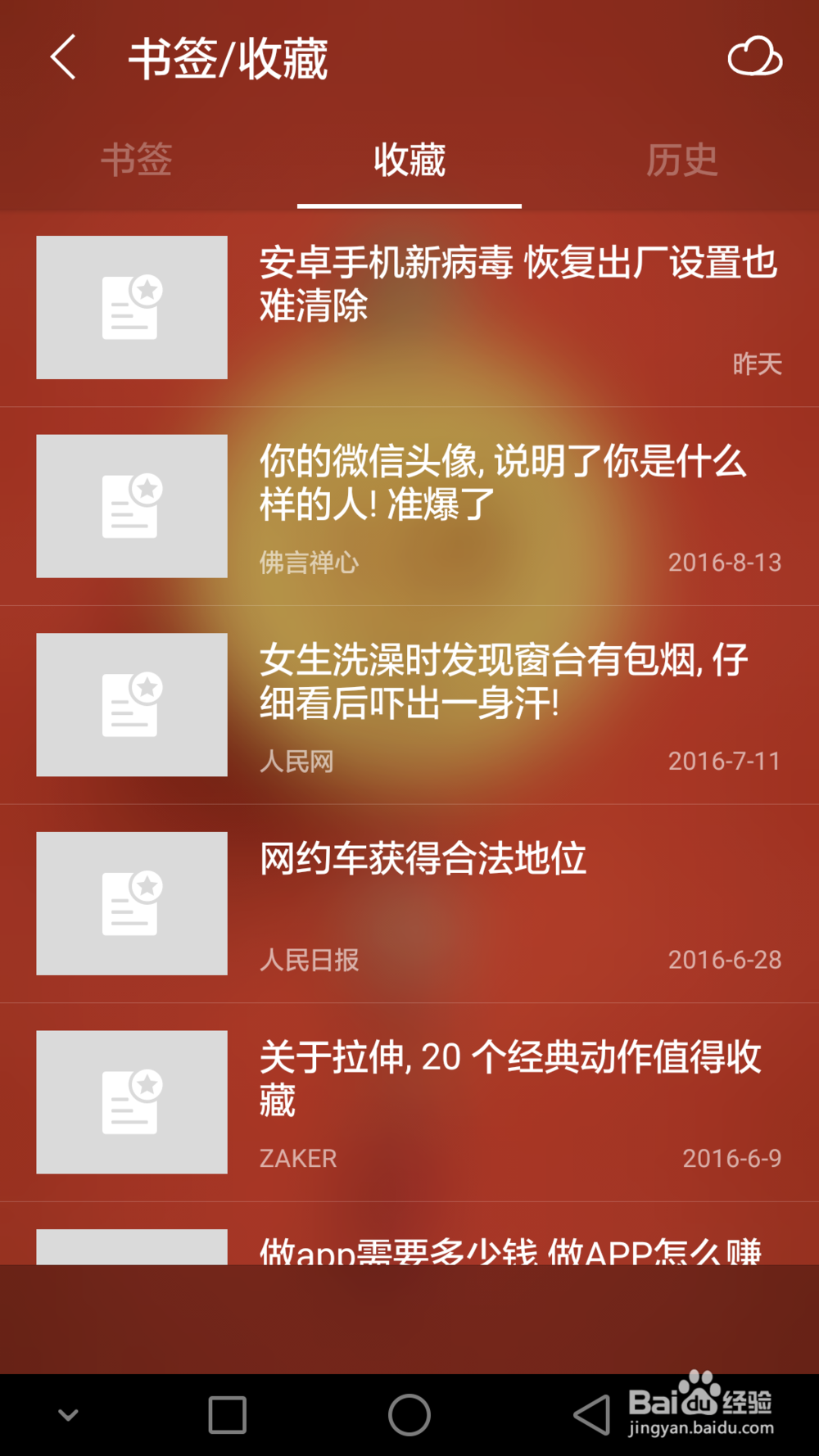Screen dimensions: 819x1456
Task: Tap the system home button
Action: tap(409, 1414)
